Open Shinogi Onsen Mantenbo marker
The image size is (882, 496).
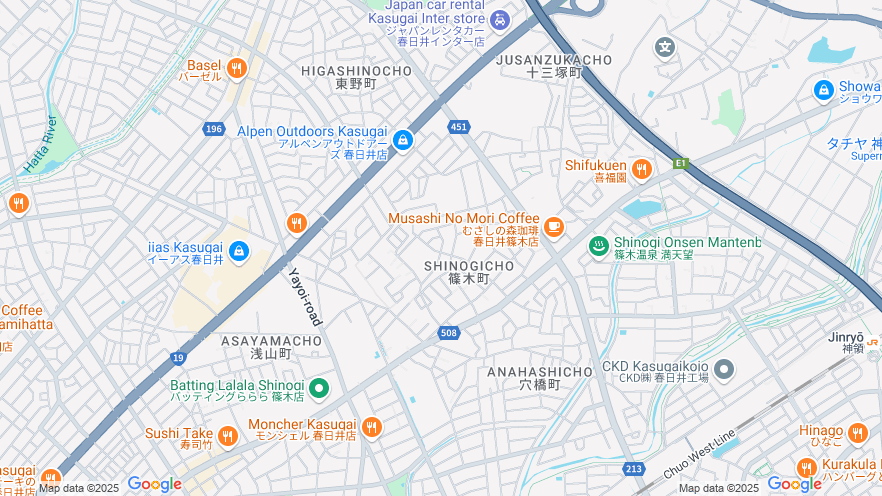599,246
